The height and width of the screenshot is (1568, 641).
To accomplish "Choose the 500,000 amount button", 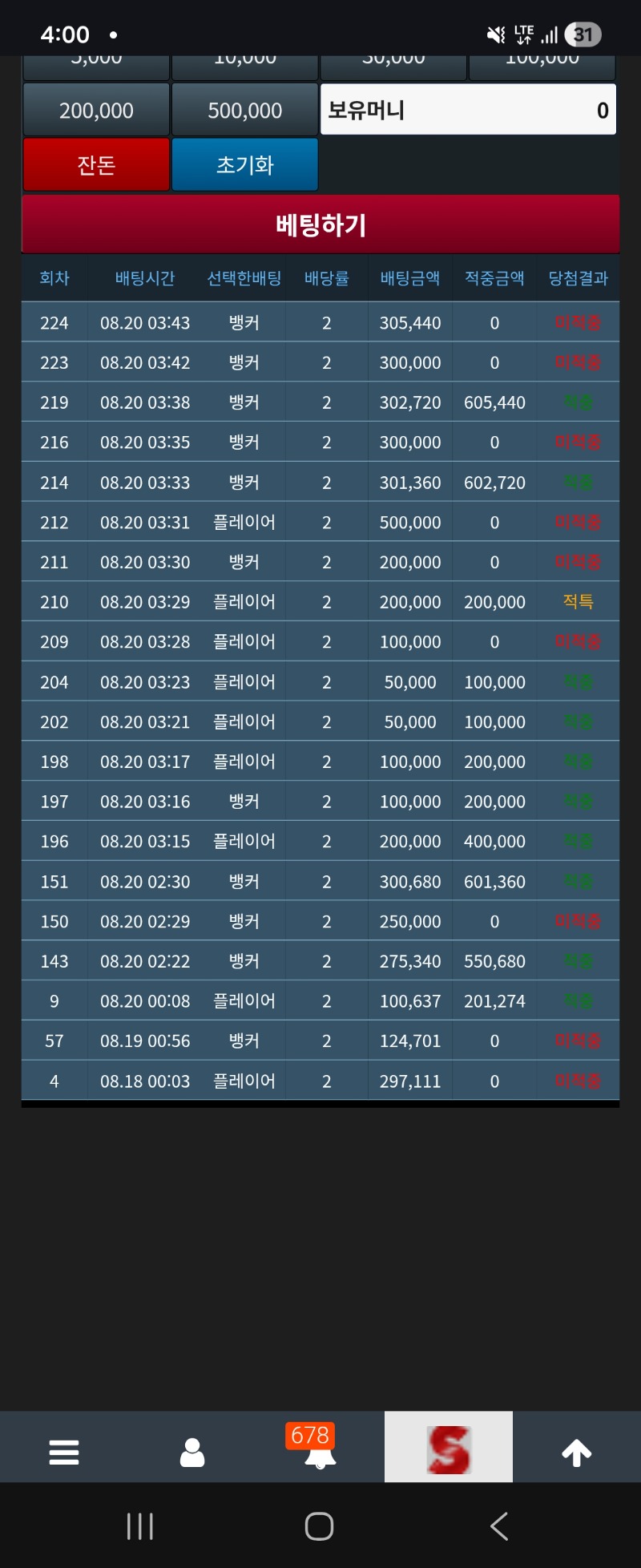I will click(245, 110).
